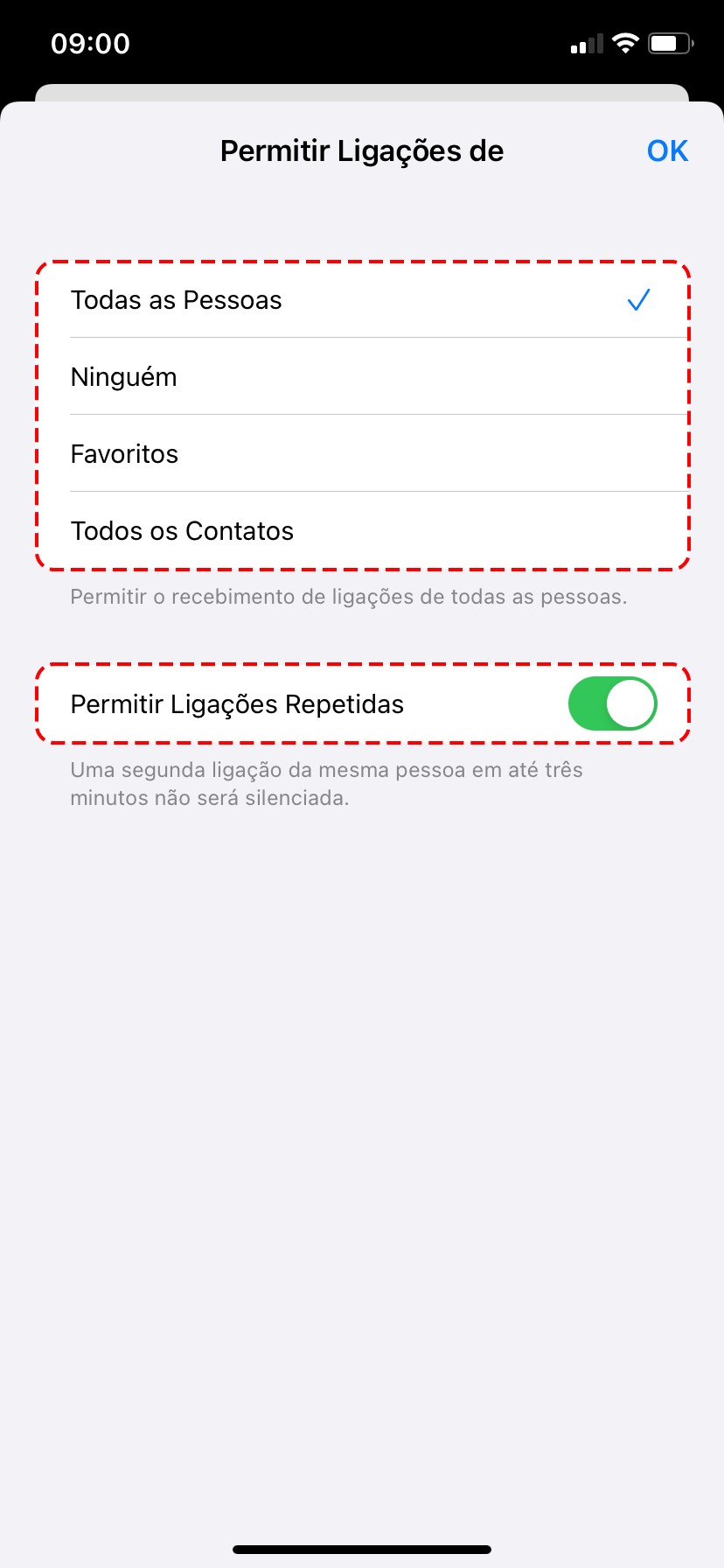The height and width of the screenshot is (1568, 724).
Task: Disable Permitir Ligações Repetidas switch
Action: [612, 704]
